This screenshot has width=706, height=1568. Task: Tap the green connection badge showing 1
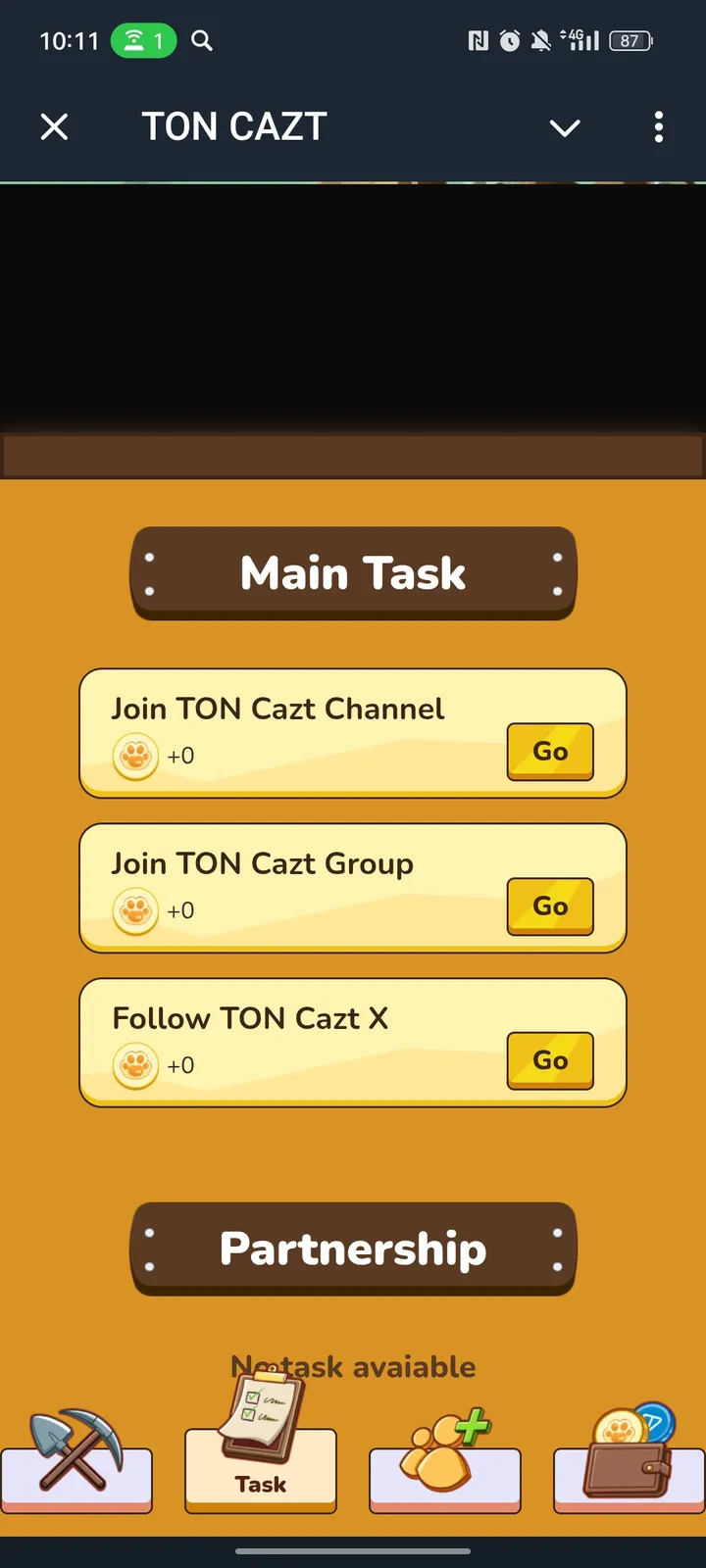(x=144, y=41)
